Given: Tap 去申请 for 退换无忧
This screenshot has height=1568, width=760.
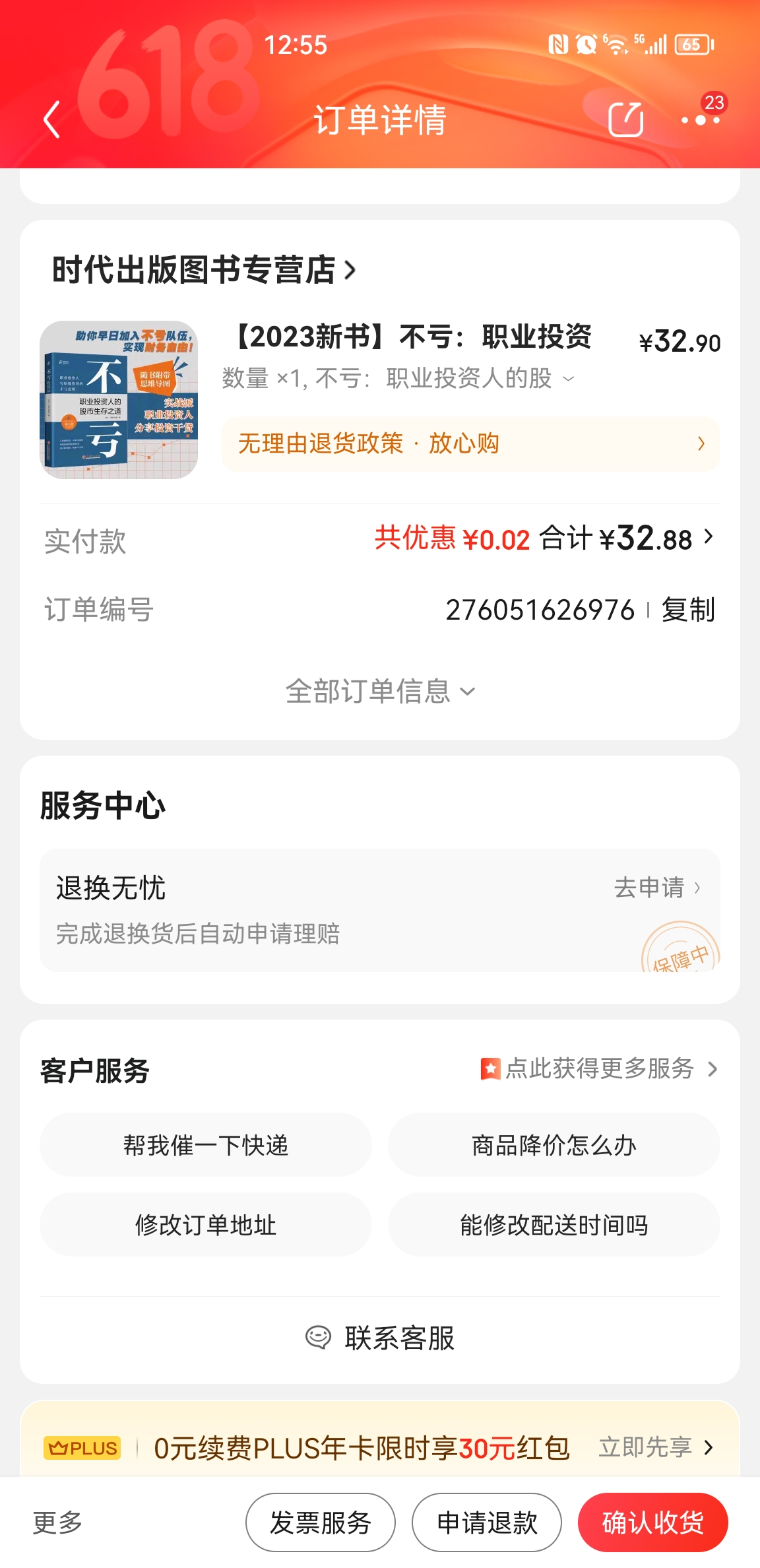Looking at the screenshot, I should click(x=657, y=888).
